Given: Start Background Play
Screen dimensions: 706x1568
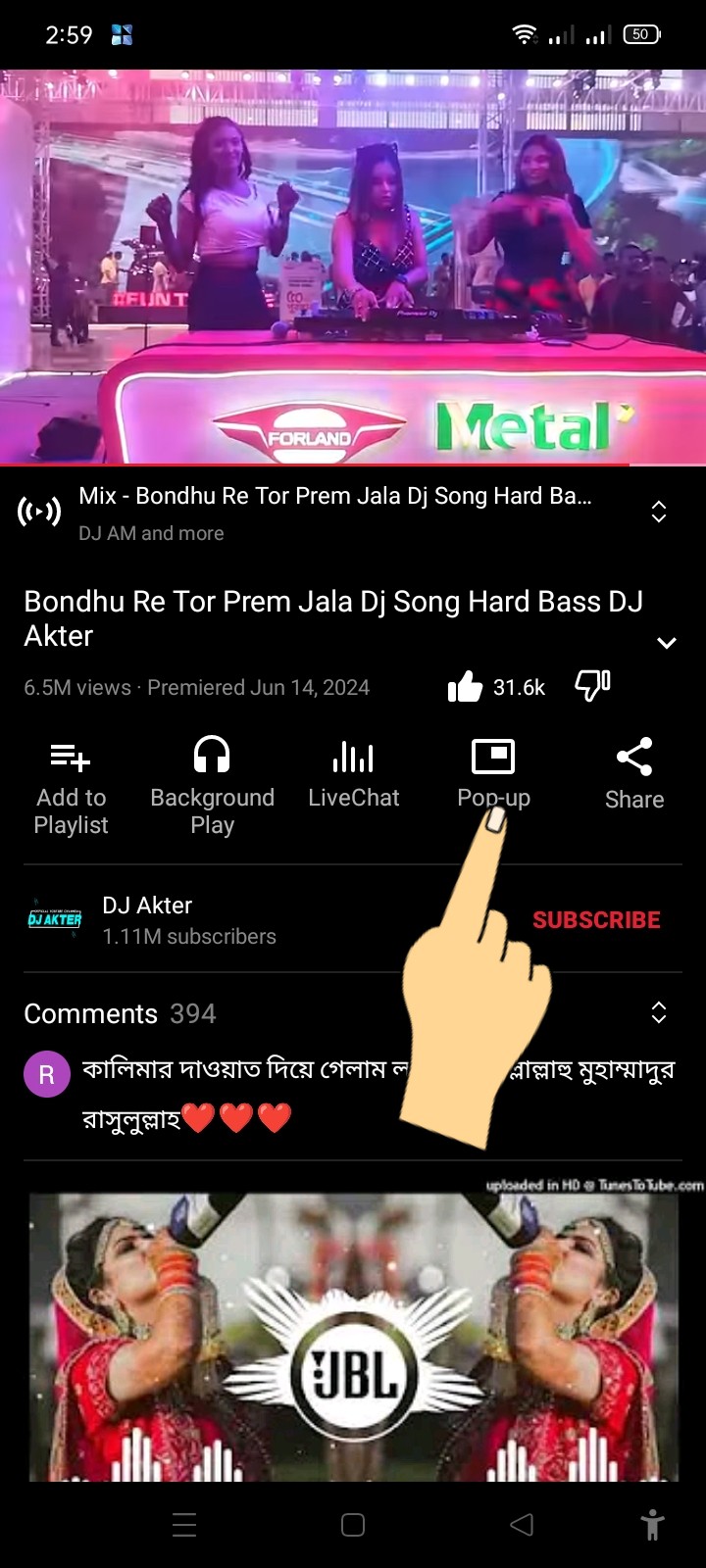Looking at the screenshot, I should pos(212,786).
